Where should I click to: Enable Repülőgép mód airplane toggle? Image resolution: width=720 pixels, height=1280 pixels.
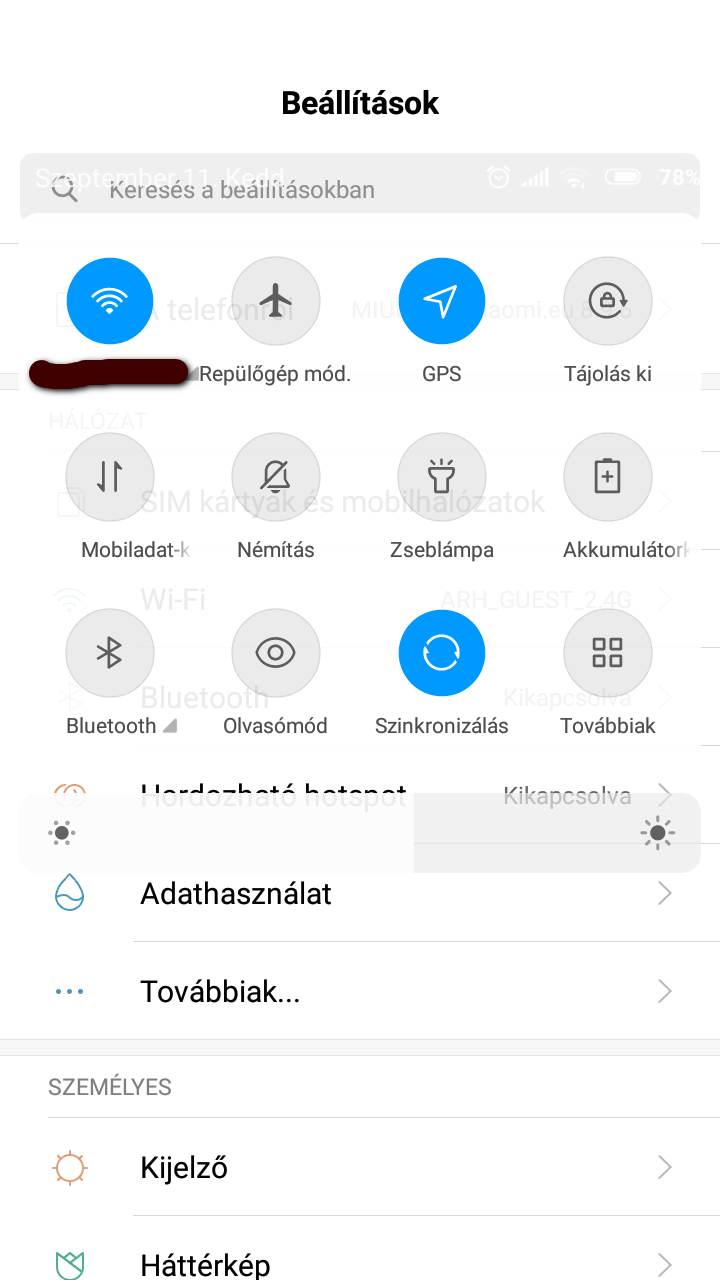click(275, 301)
